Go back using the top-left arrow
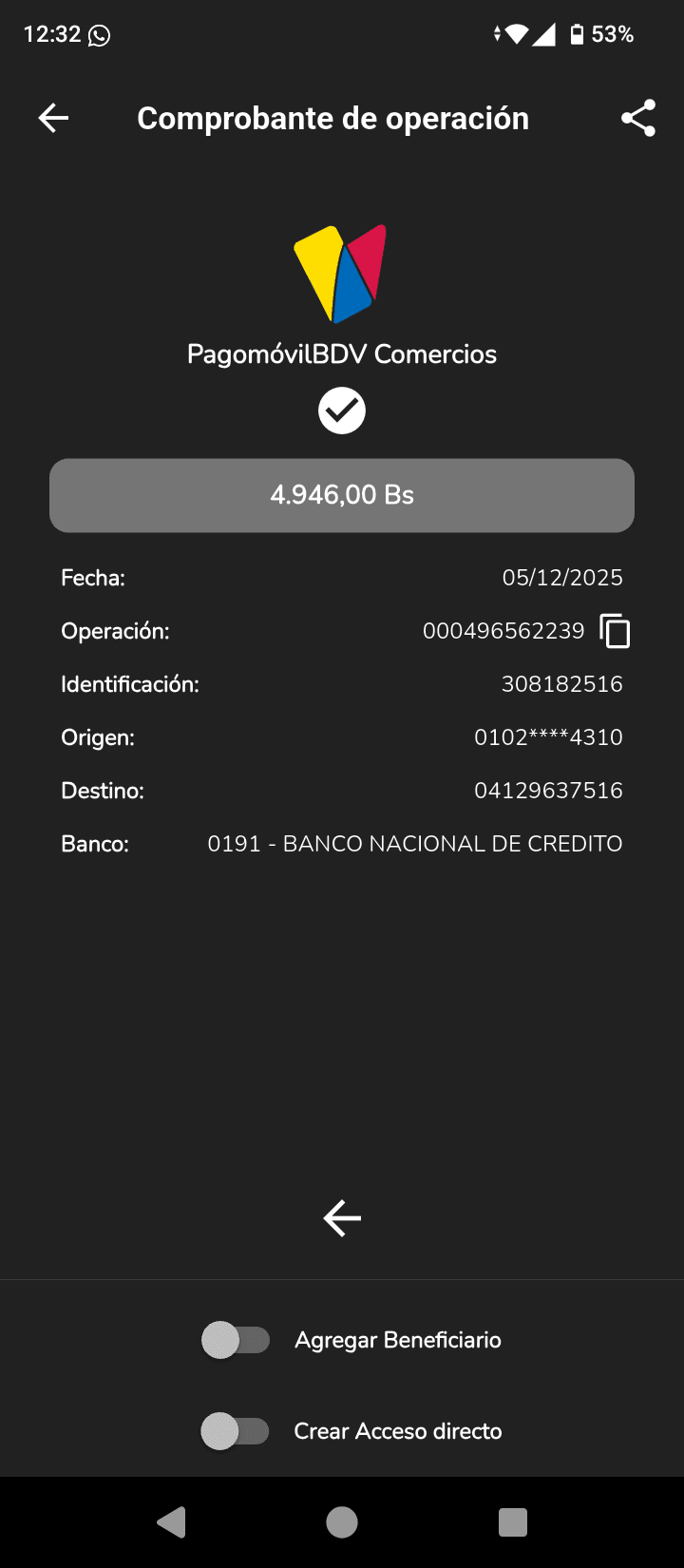Viewport: 684px width, 1568px height. point(53,118)
